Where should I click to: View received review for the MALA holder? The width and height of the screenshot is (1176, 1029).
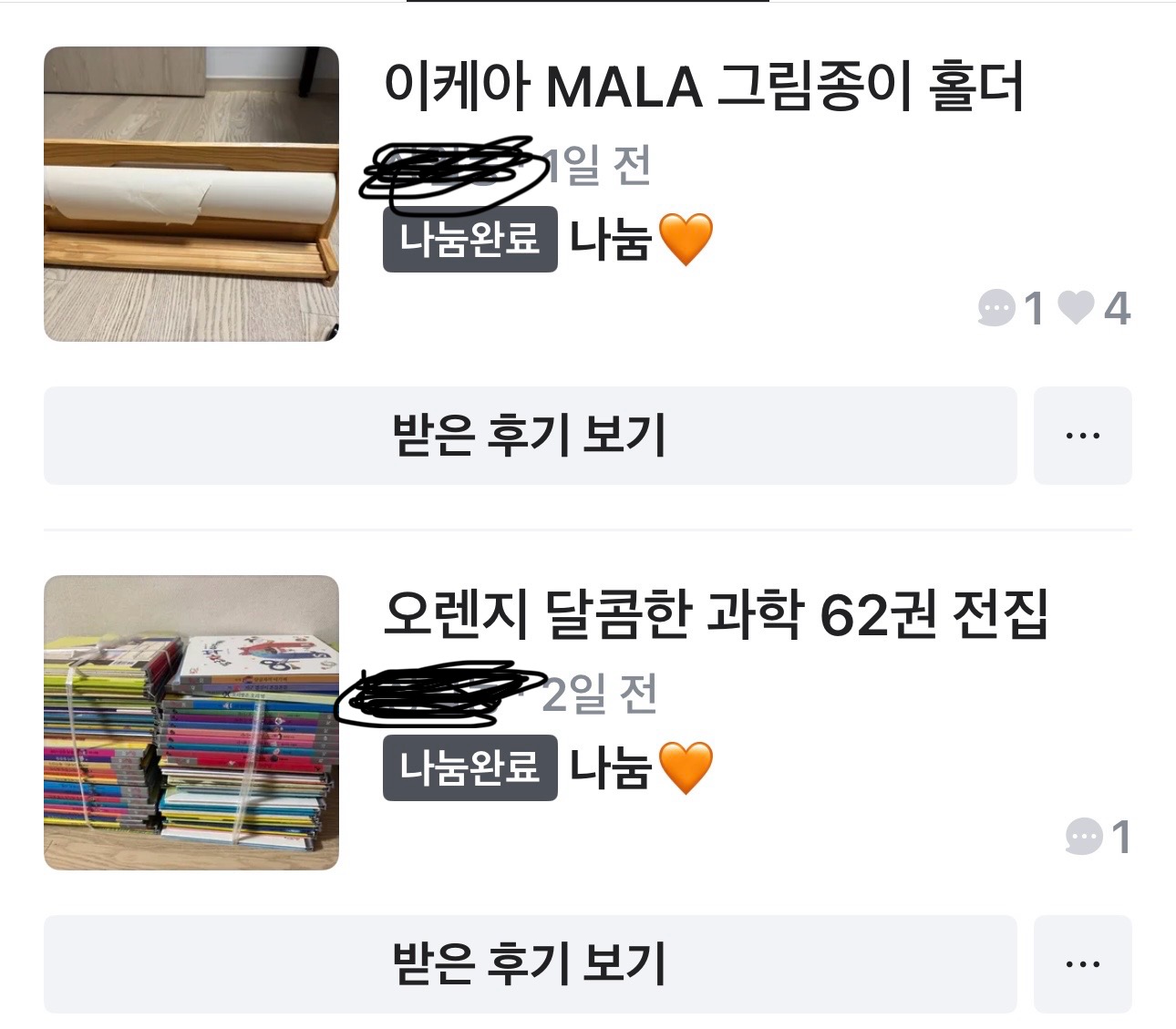530,436
